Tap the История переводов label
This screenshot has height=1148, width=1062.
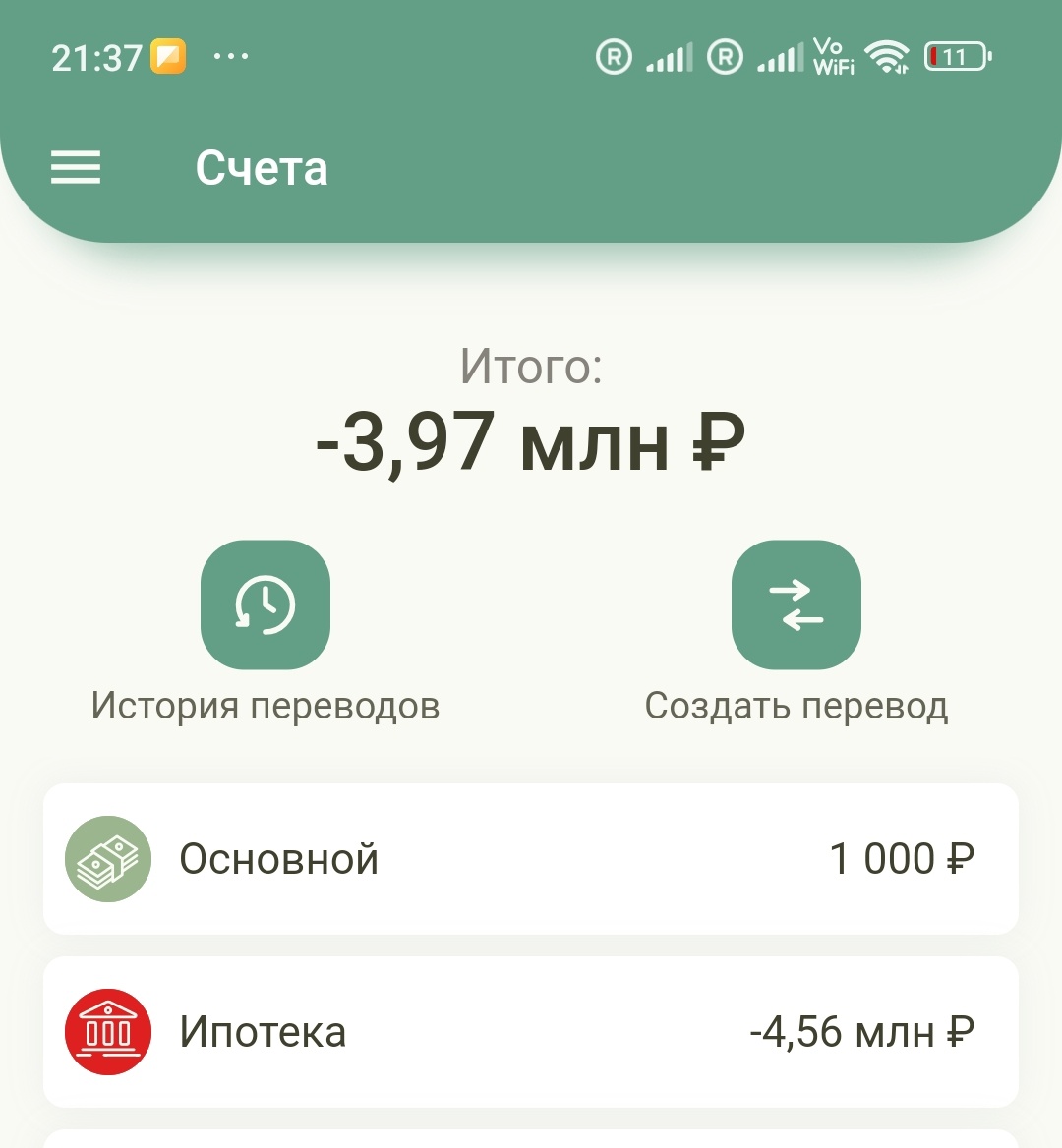click(265, 704)
